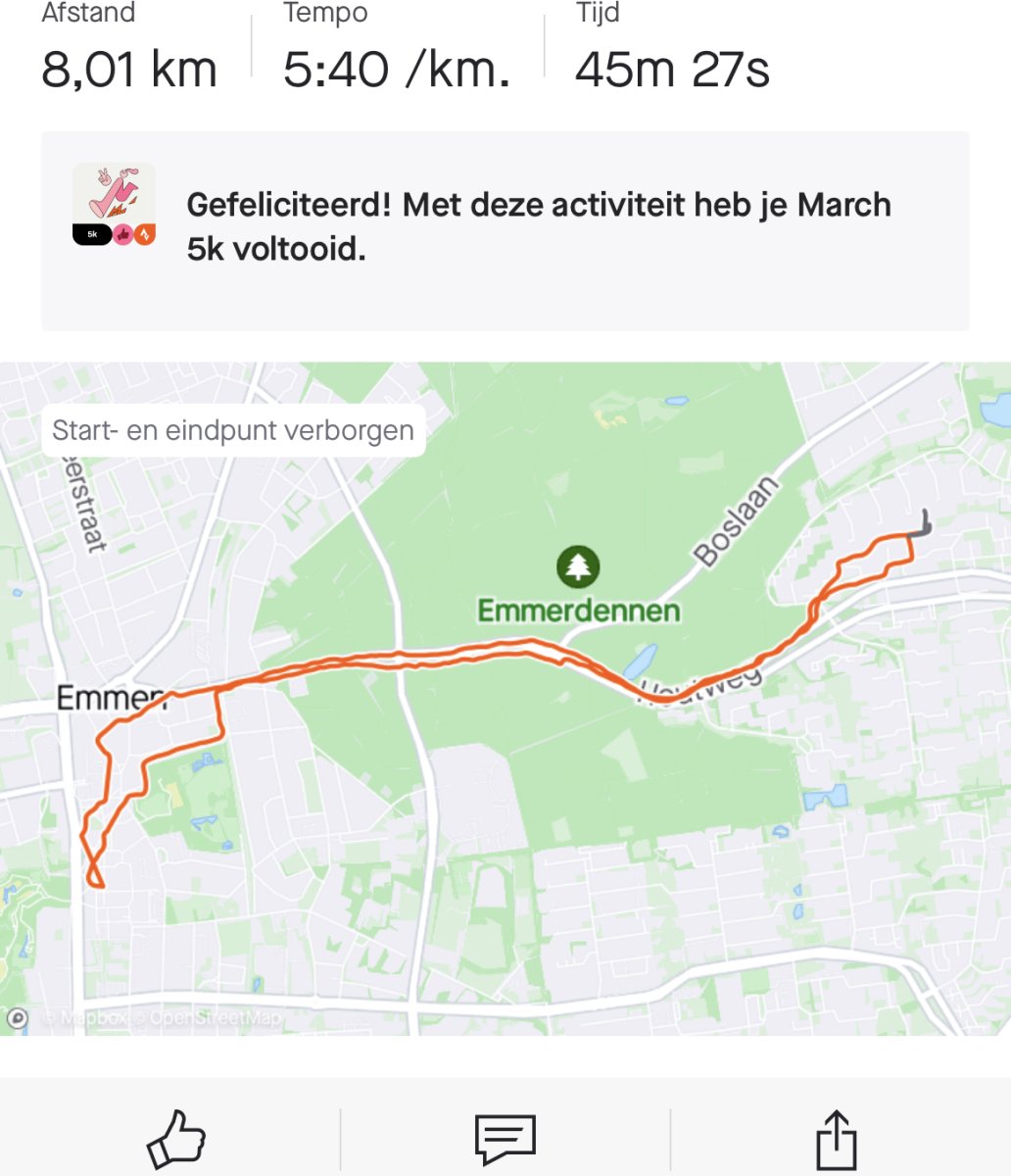Open the Mapbox info icon

click(x=18, y=1019)
